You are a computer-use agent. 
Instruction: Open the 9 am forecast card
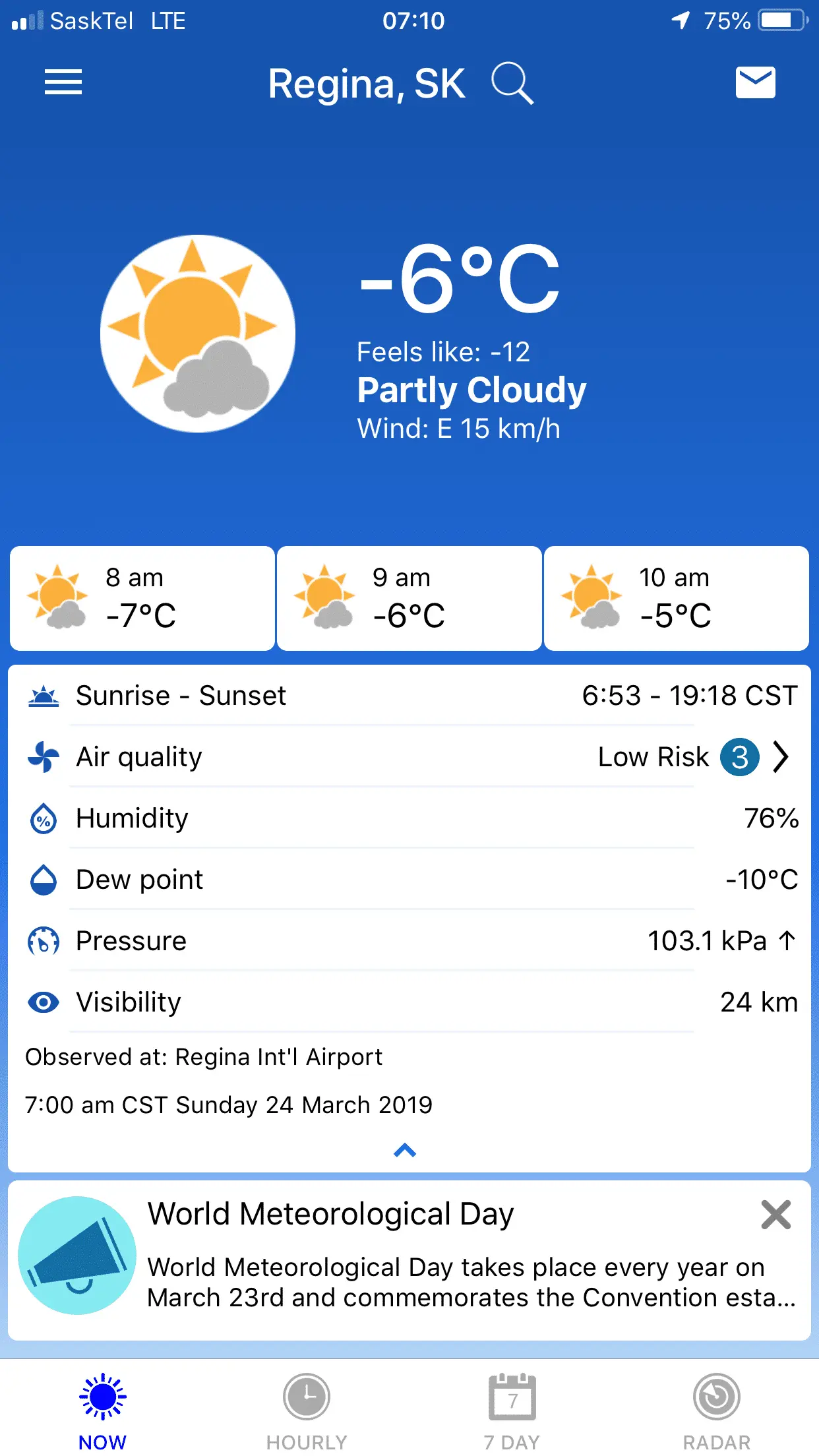[409, 598]
